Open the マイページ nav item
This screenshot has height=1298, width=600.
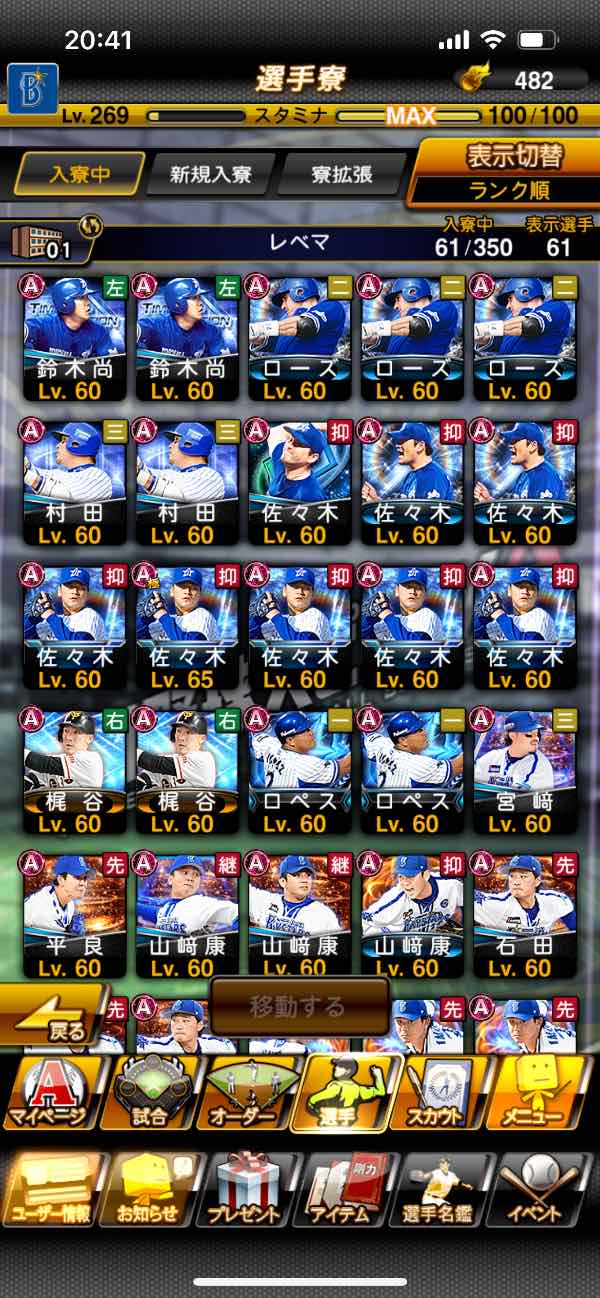click(50, 1093)
